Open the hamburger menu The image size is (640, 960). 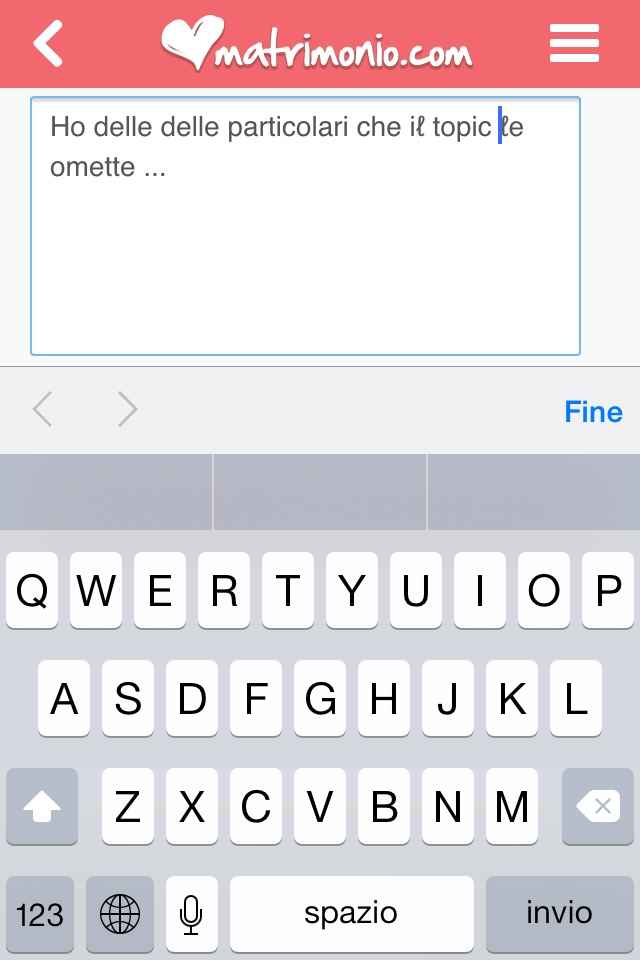[x=574, y=43]
